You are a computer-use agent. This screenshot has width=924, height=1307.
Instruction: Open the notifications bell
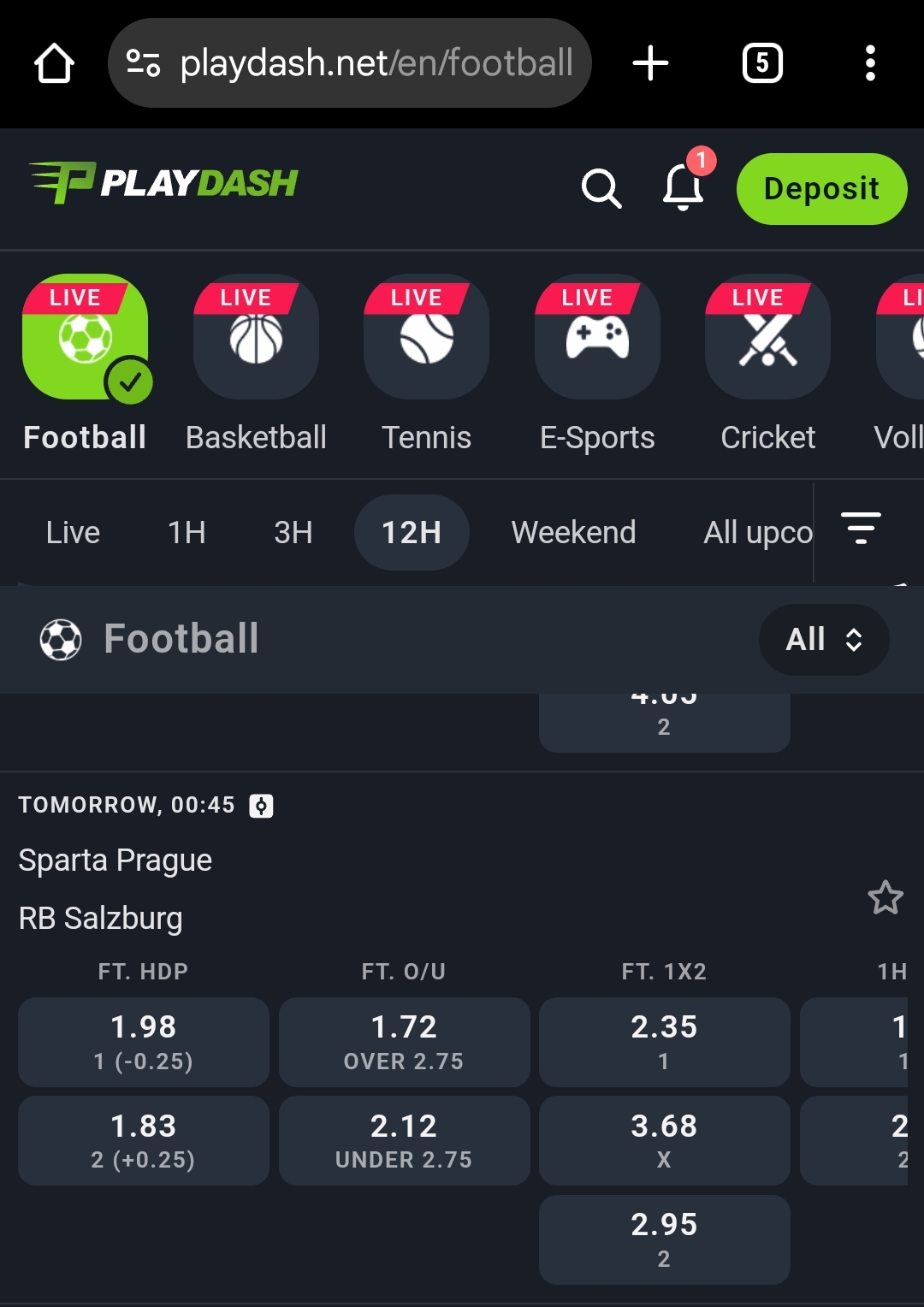click(x=684, y=186)
